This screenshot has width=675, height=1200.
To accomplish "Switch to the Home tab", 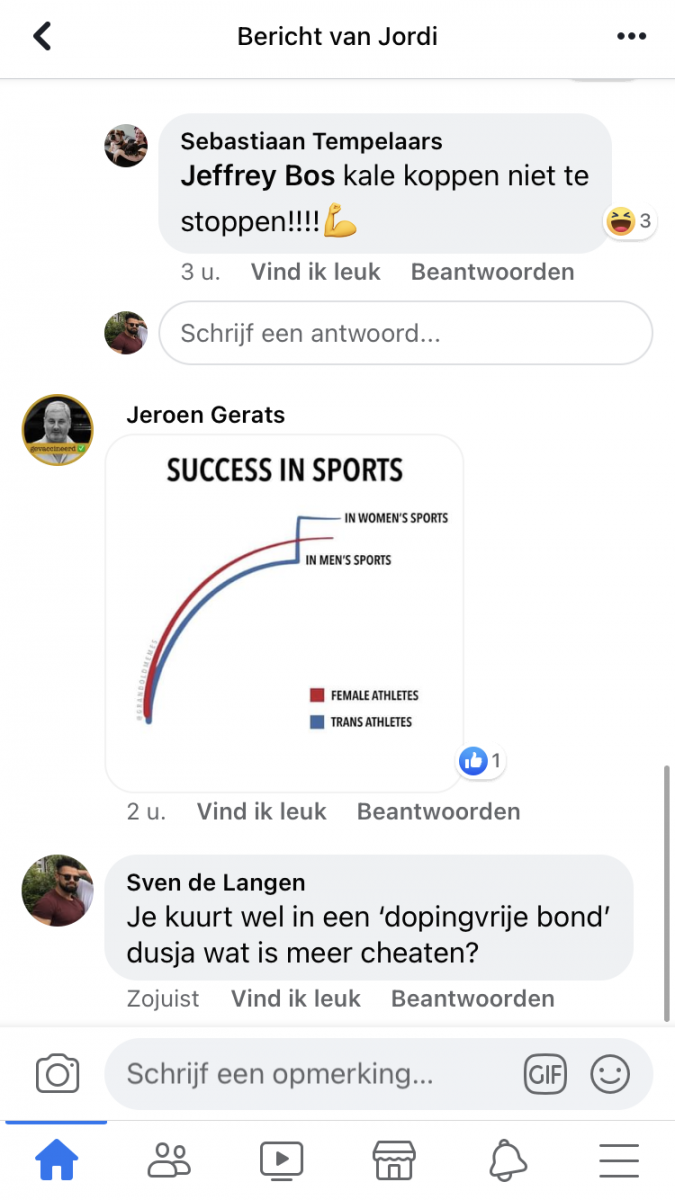I will pyautogui.click(x=56, y=1162).
